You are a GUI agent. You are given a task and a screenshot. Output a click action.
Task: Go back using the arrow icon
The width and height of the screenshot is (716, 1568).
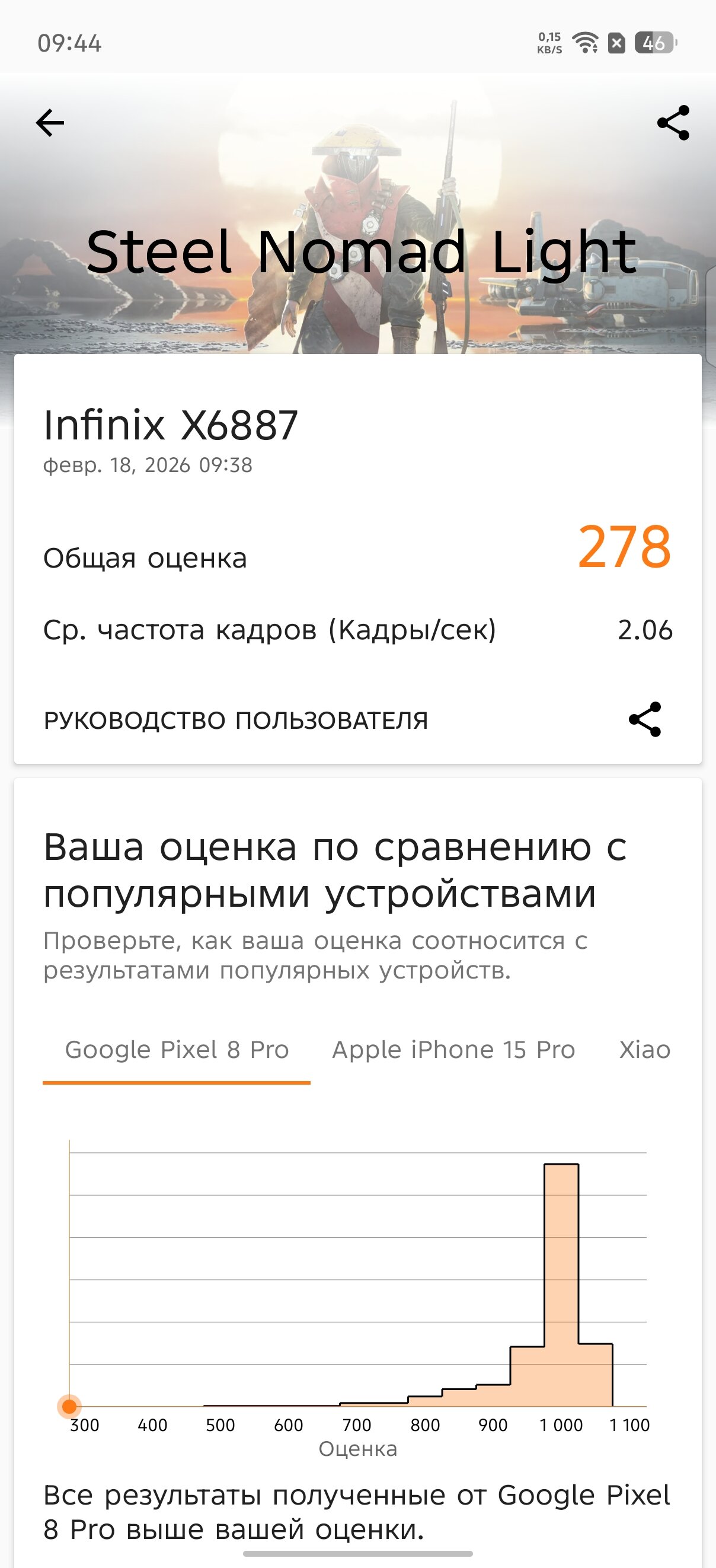pyautogui.click(x=50, y=123)
